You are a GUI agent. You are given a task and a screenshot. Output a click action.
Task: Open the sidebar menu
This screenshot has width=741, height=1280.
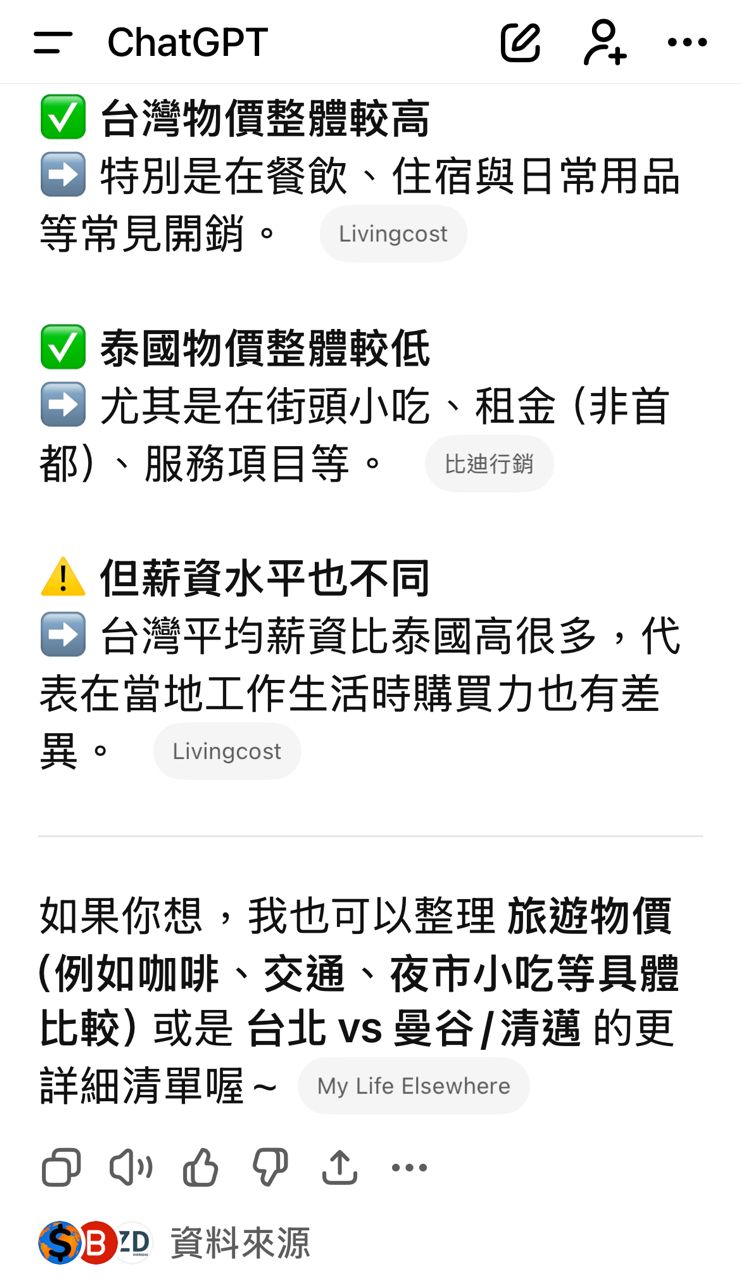tap(53, 42)
